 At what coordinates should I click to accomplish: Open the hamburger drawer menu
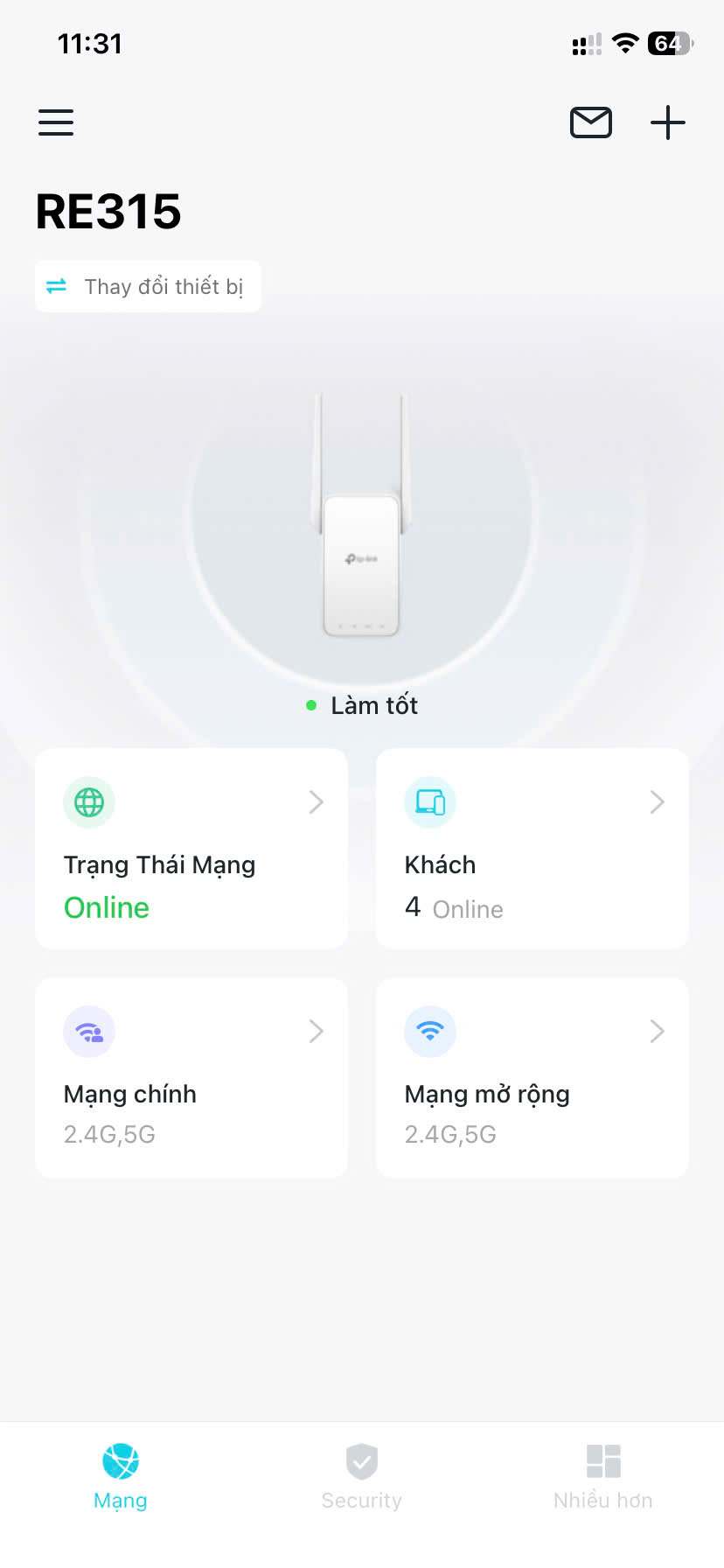pos(56,122)
